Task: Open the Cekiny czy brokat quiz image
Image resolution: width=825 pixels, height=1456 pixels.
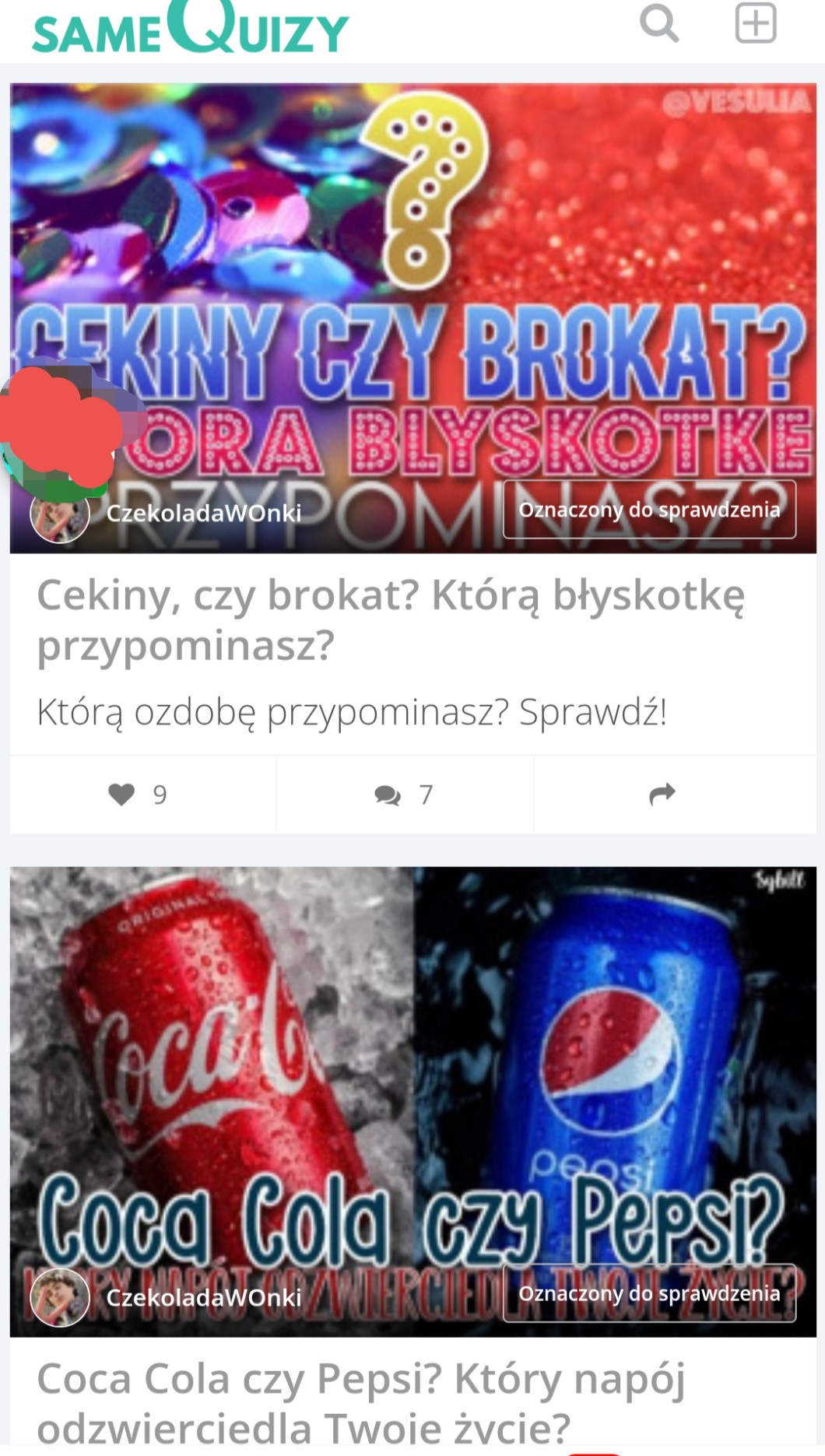Action: 412,249
